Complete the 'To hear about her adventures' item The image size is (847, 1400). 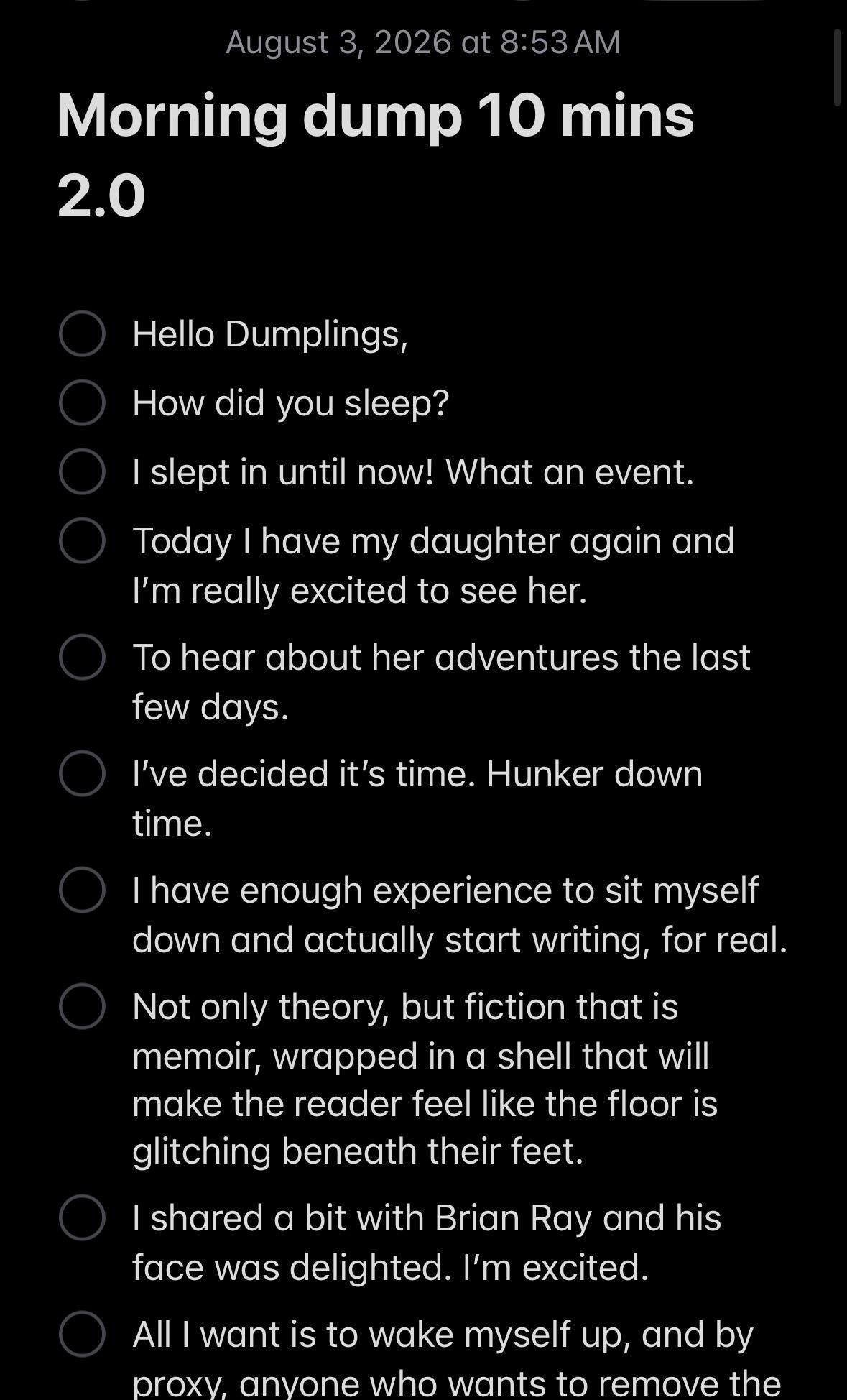(x=82, y=657)
